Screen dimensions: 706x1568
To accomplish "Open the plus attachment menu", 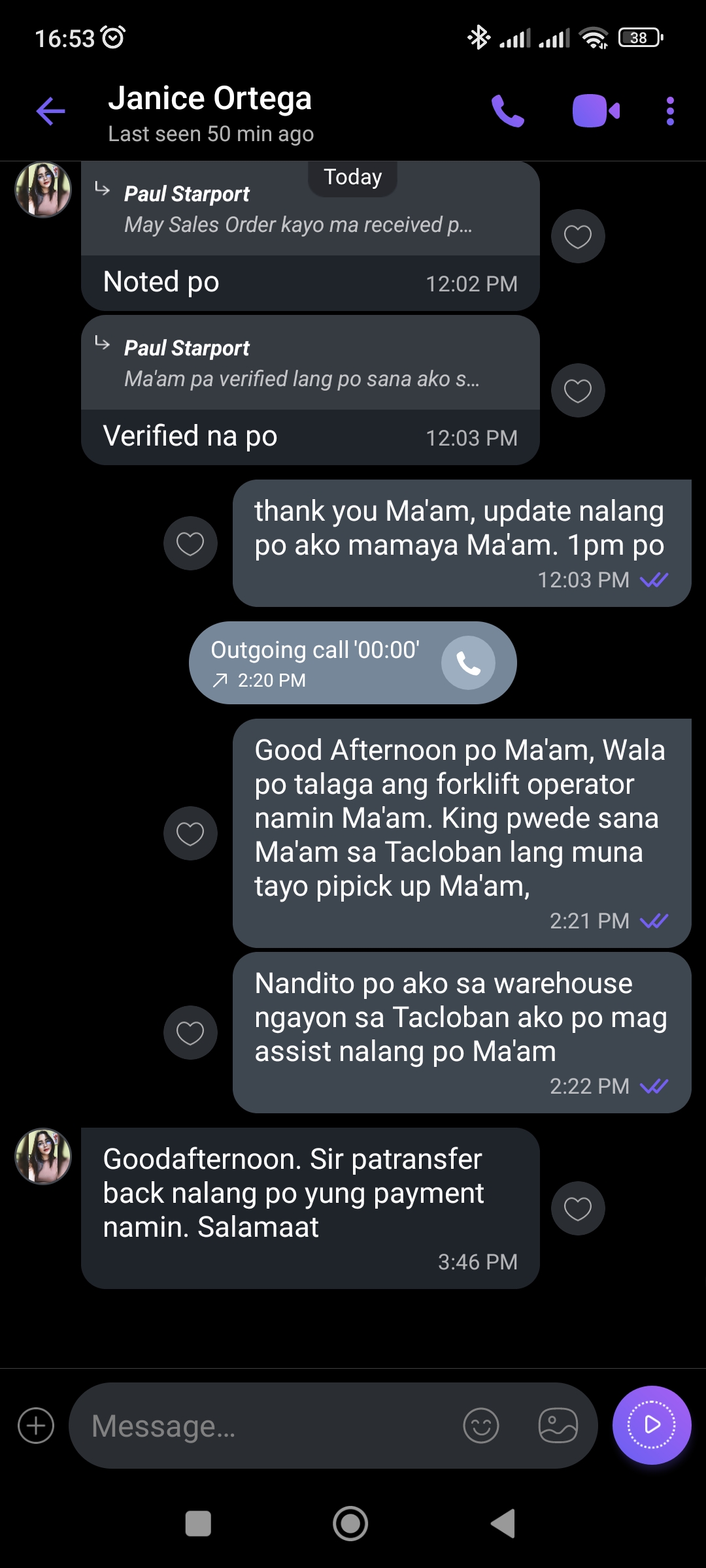I will [36, 1426].
